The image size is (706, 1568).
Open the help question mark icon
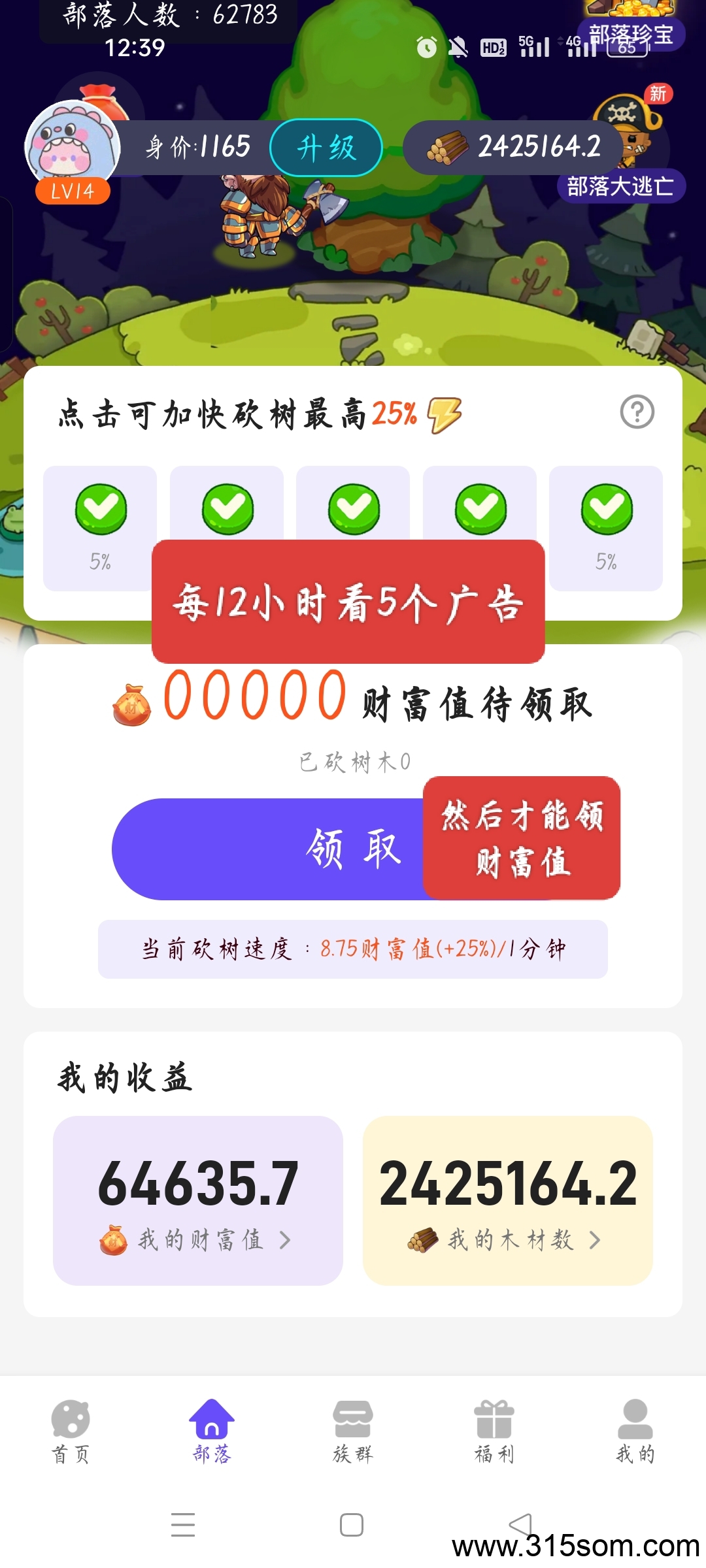(x=637, y=412)
